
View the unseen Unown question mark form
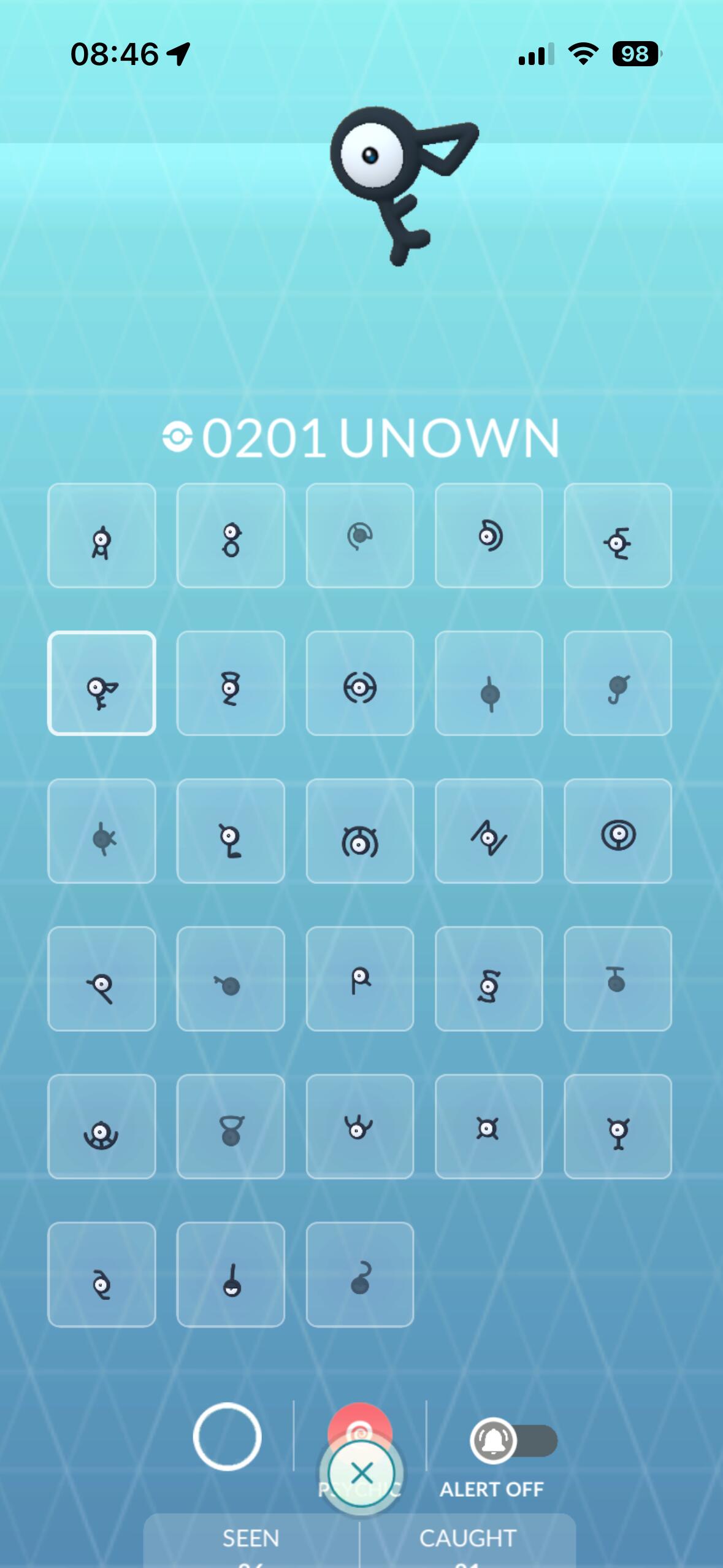tap(359, 1274)
